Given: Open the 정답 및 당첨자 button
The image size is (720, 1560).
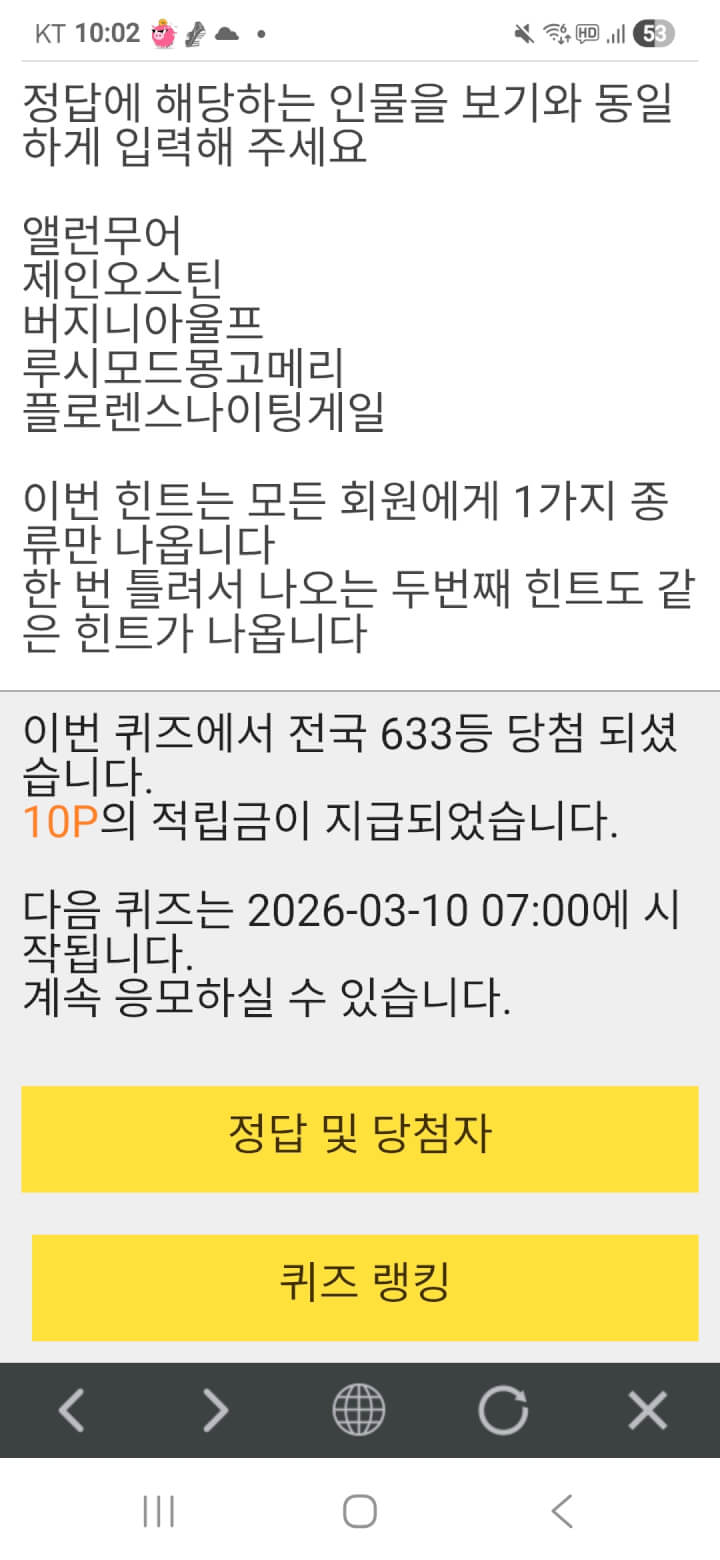Looking at the screenshot, I should click(360, 1138).
